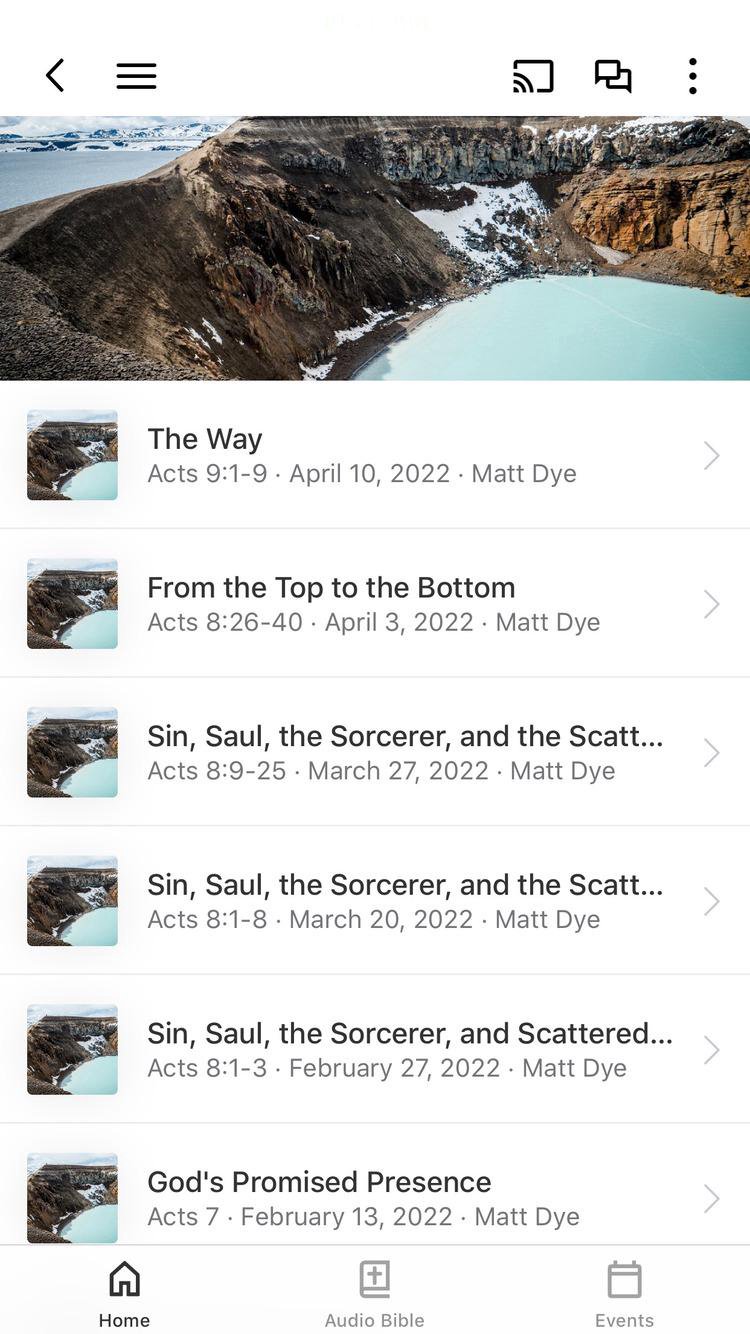Open the chat messages icon
This screenshot has width=750, height=1334.
(x=613, y=76)
